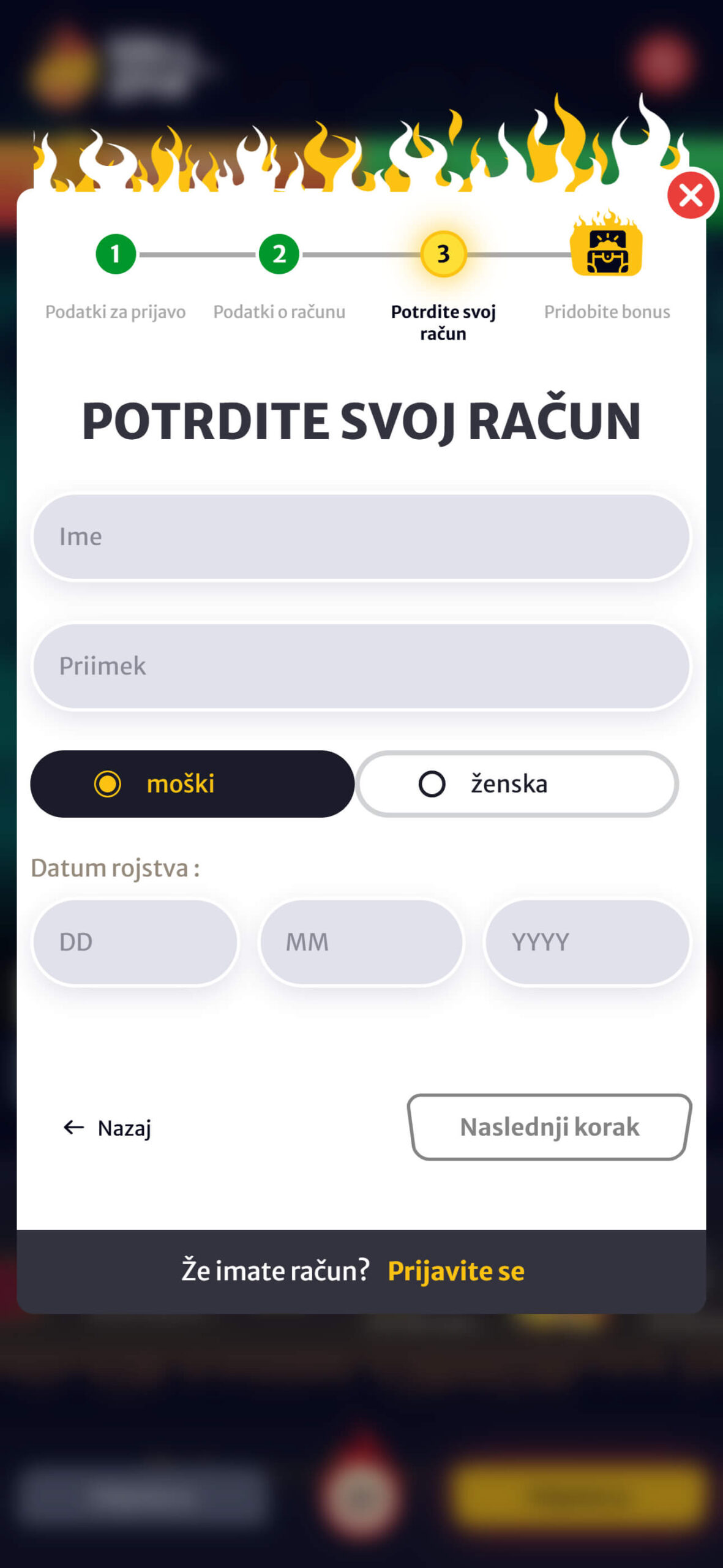Tap the YYYY year of birth field
The height and width of the screenshot is (1568, 723).
pyautogui.click(x=587, y=942)
